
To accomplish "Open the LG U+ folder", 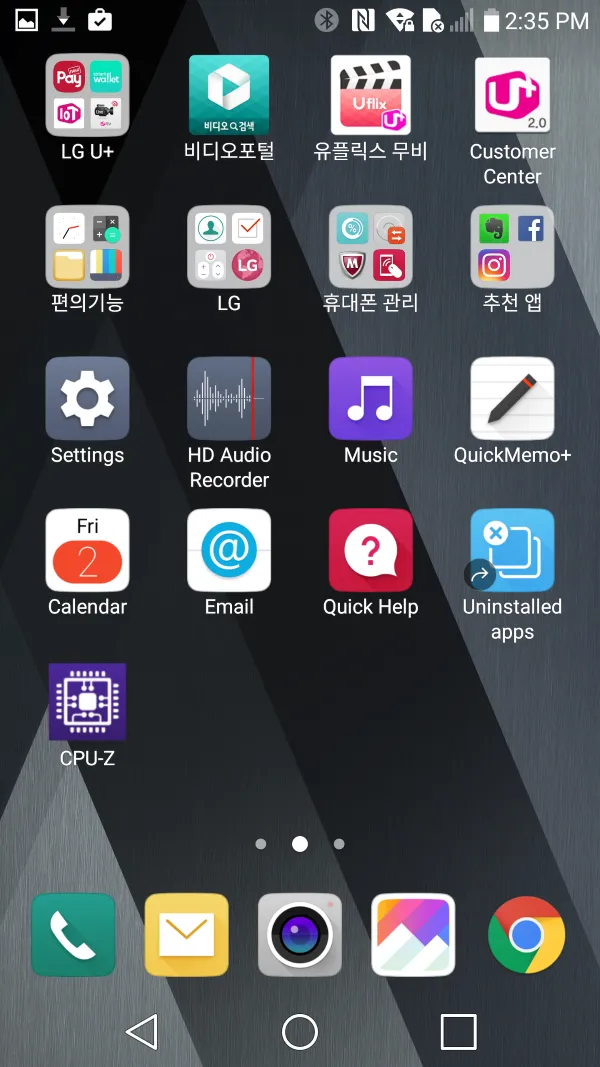I will click(x=87, y=96).
